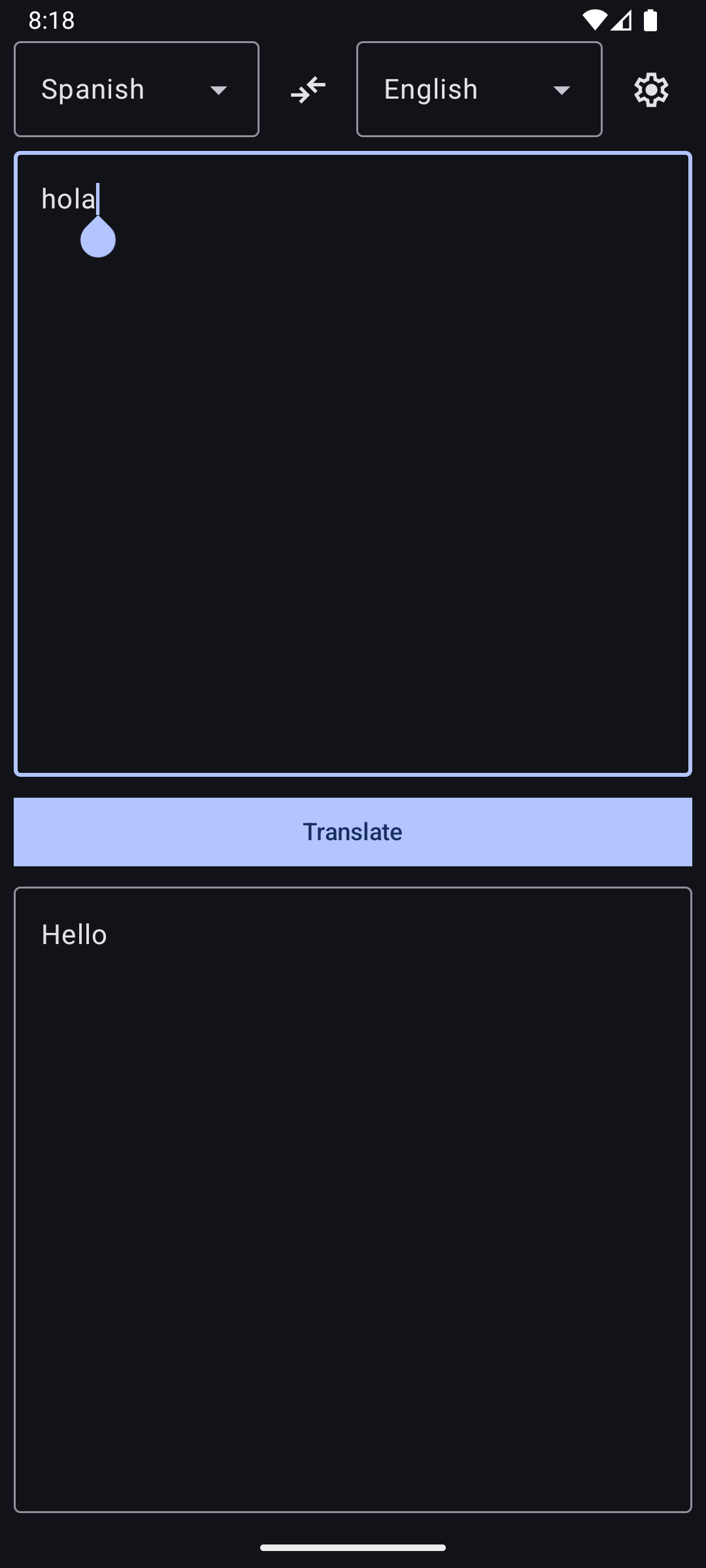This screenshot has width=706, height=1568.
Task: Swap the source and target languages
Action: [308, 90]
